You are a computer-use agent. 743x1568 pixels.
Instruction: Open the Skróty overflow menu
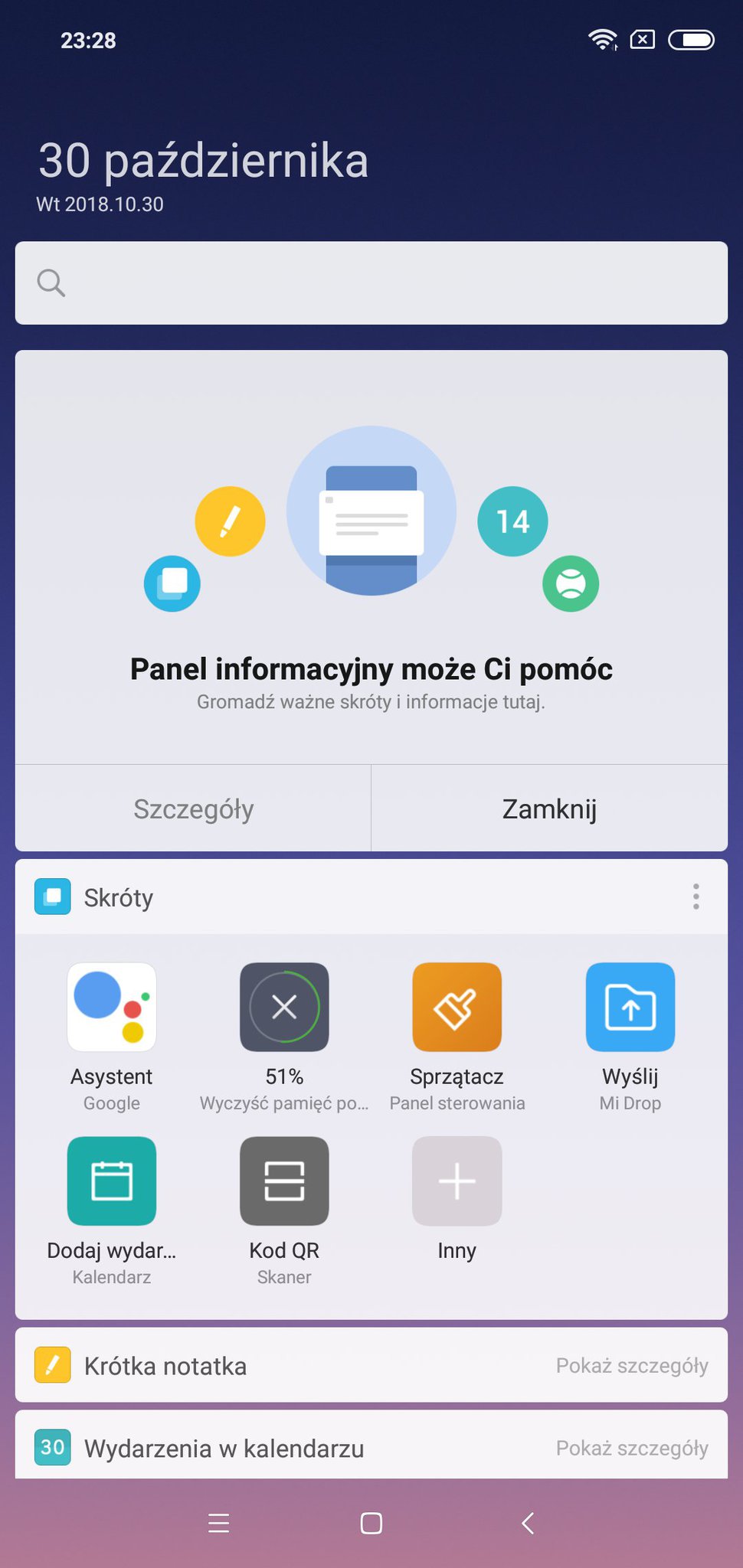pos(696,897)
